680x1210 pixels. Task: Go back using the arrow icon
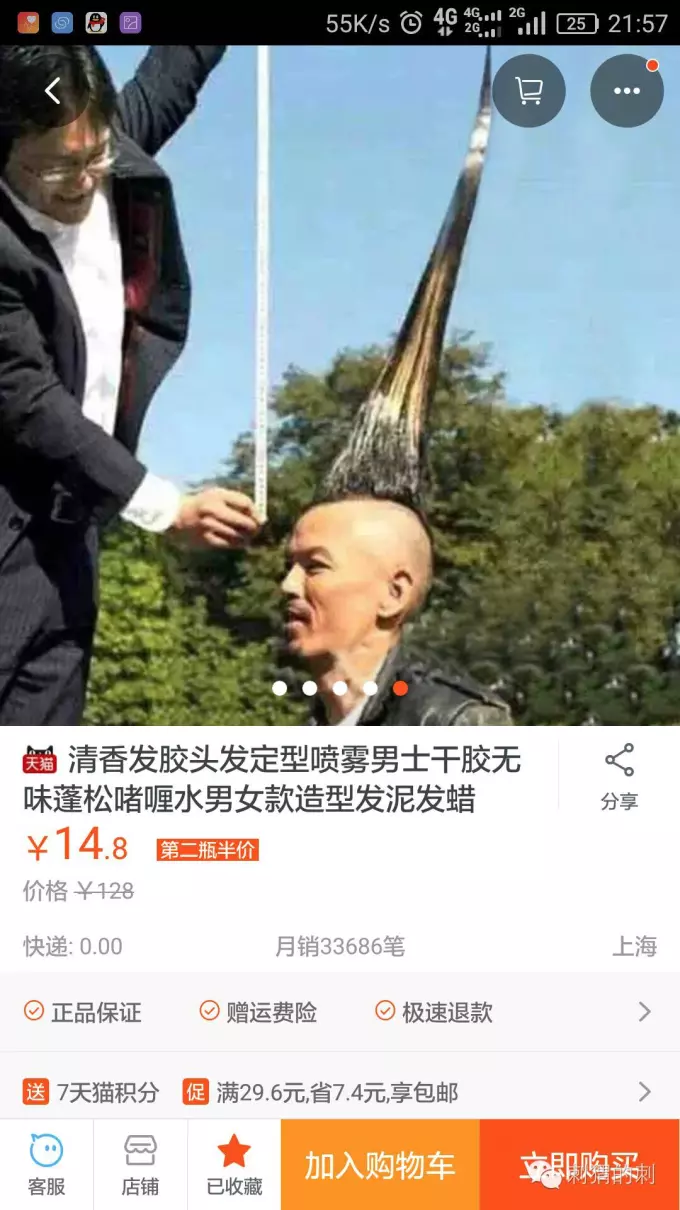(x=53, y=91)
